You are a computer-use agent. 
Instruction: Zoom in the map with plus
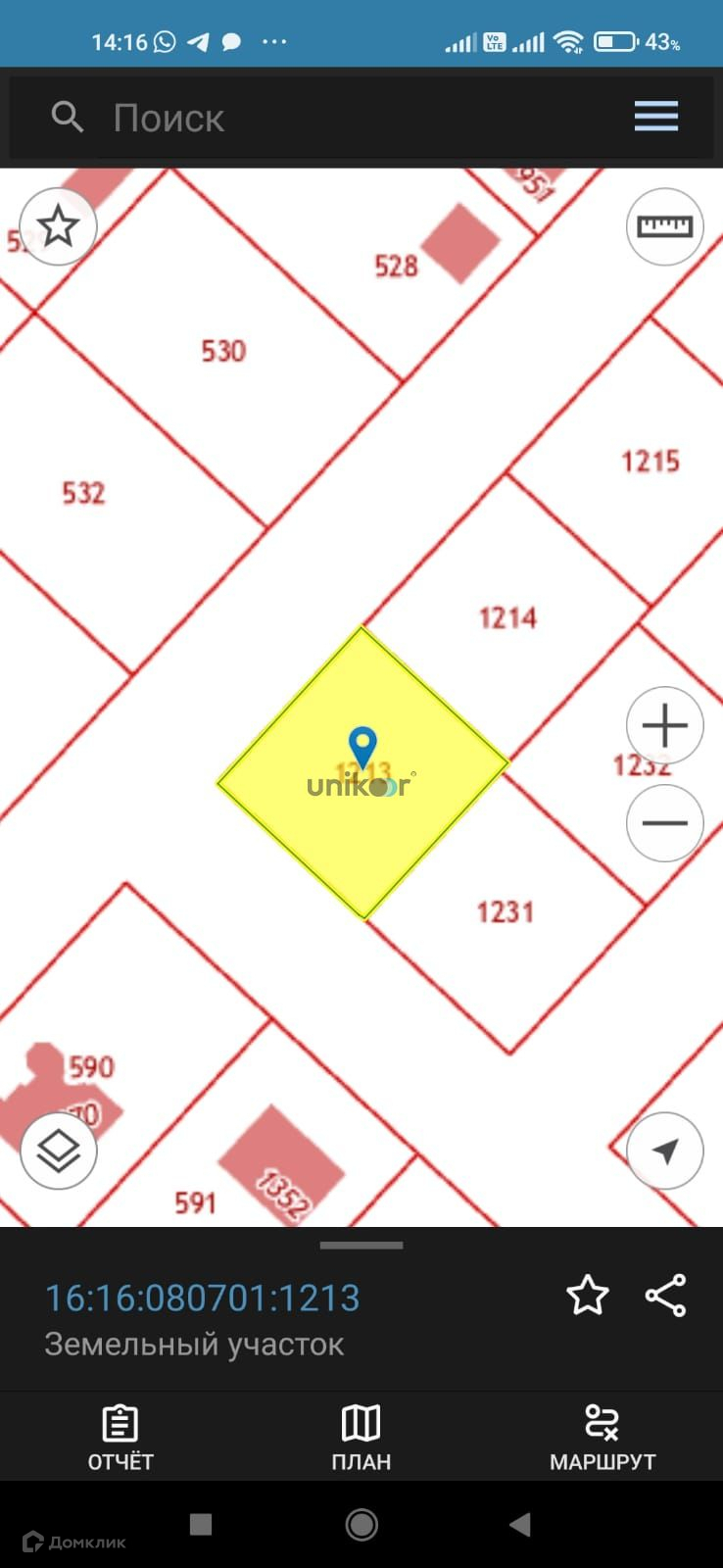pos(664,726)
